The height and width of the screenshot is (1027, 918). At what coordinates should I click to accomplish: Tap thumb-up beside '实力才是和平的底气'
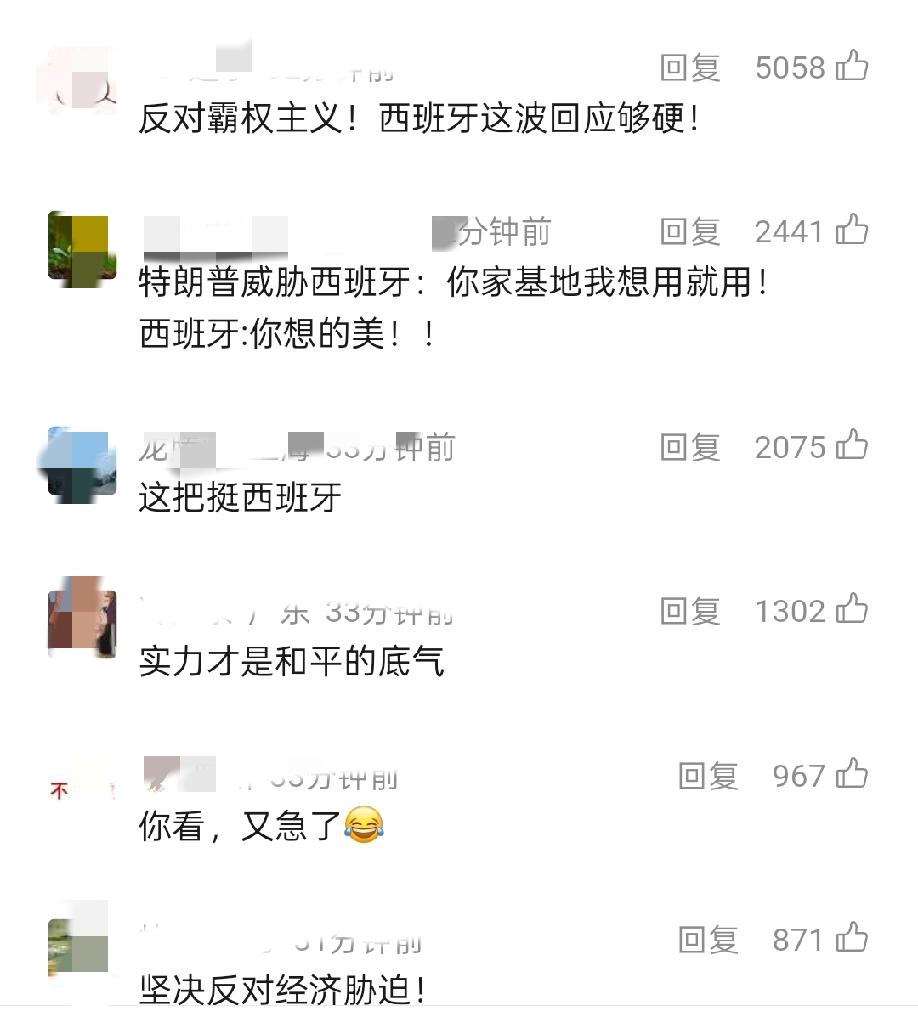[x=853, y=610]
